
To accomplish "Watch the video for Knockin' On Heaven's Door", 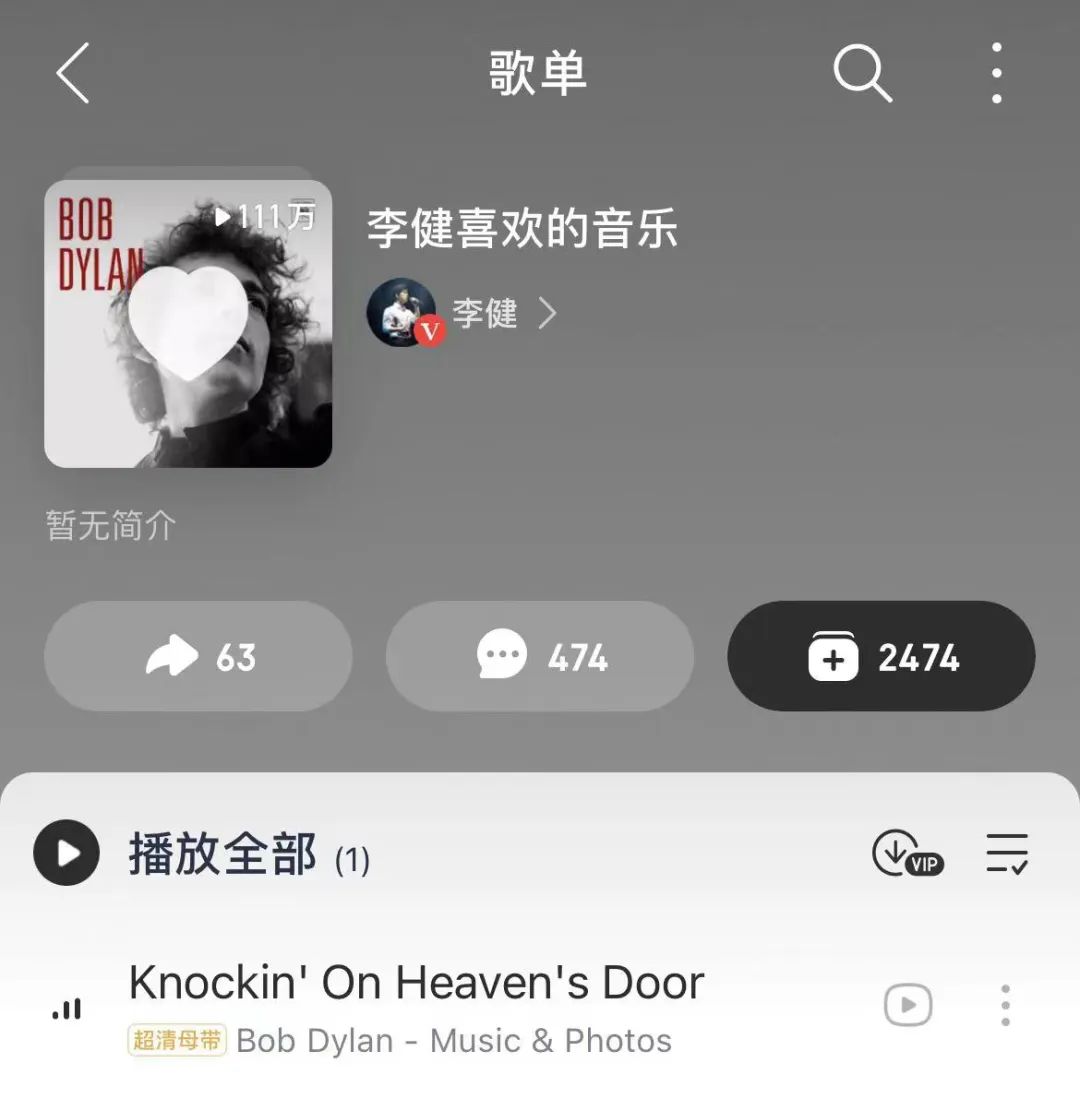I will 908,1005.
